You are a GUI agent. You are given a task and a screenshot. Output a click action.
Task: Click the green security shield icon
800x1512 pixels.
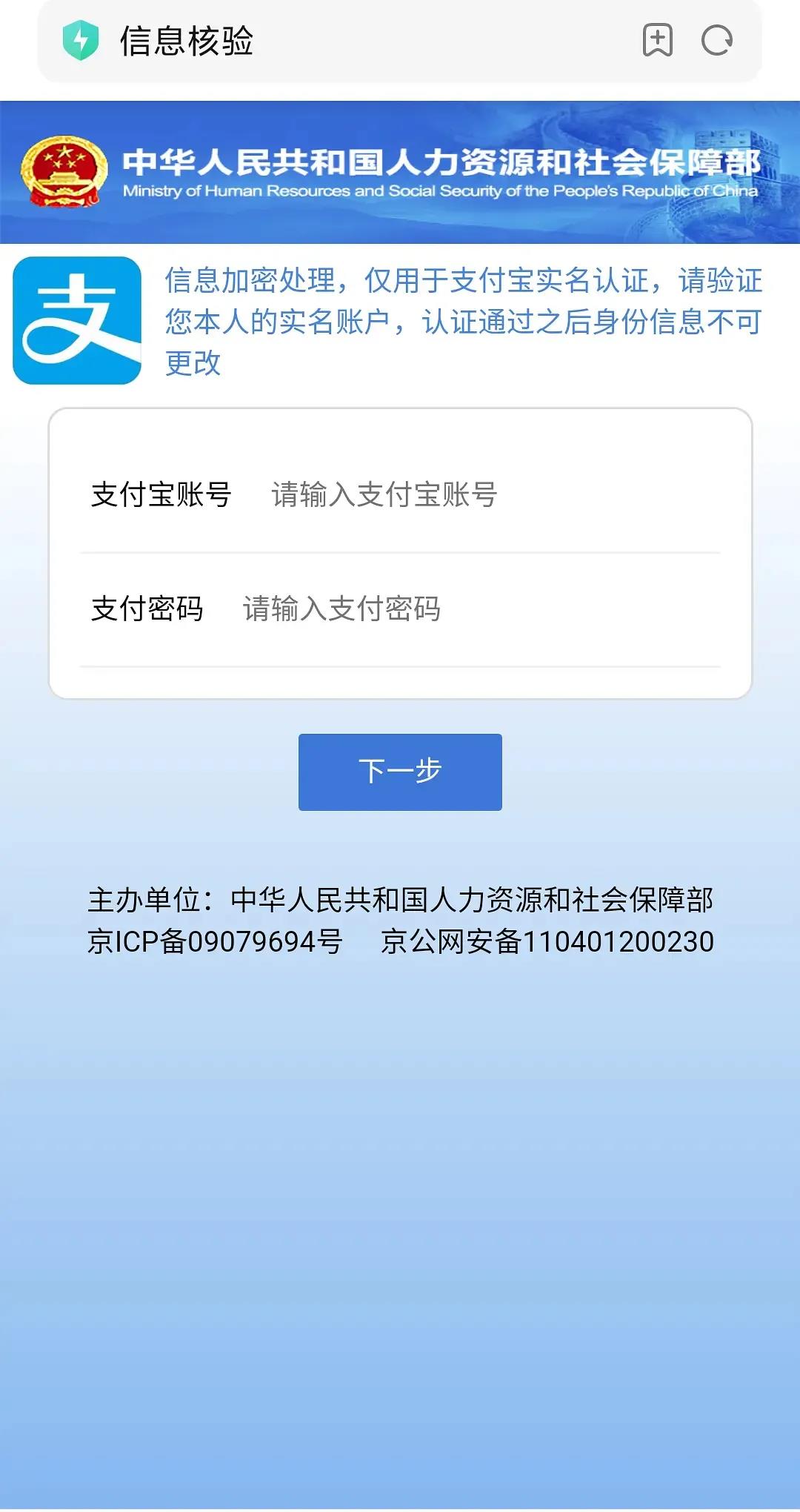coord(81,41)
